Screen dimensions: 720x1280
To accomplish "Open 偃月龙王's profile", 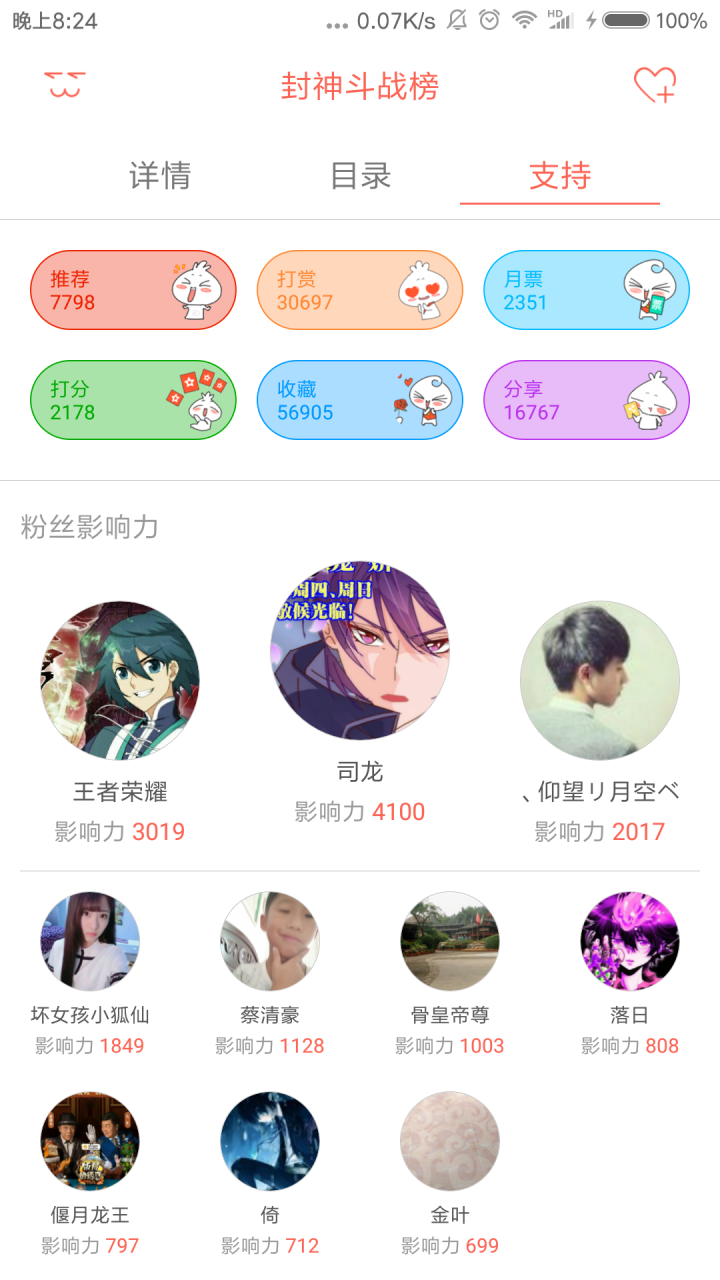I will [x=90, y=1141].
